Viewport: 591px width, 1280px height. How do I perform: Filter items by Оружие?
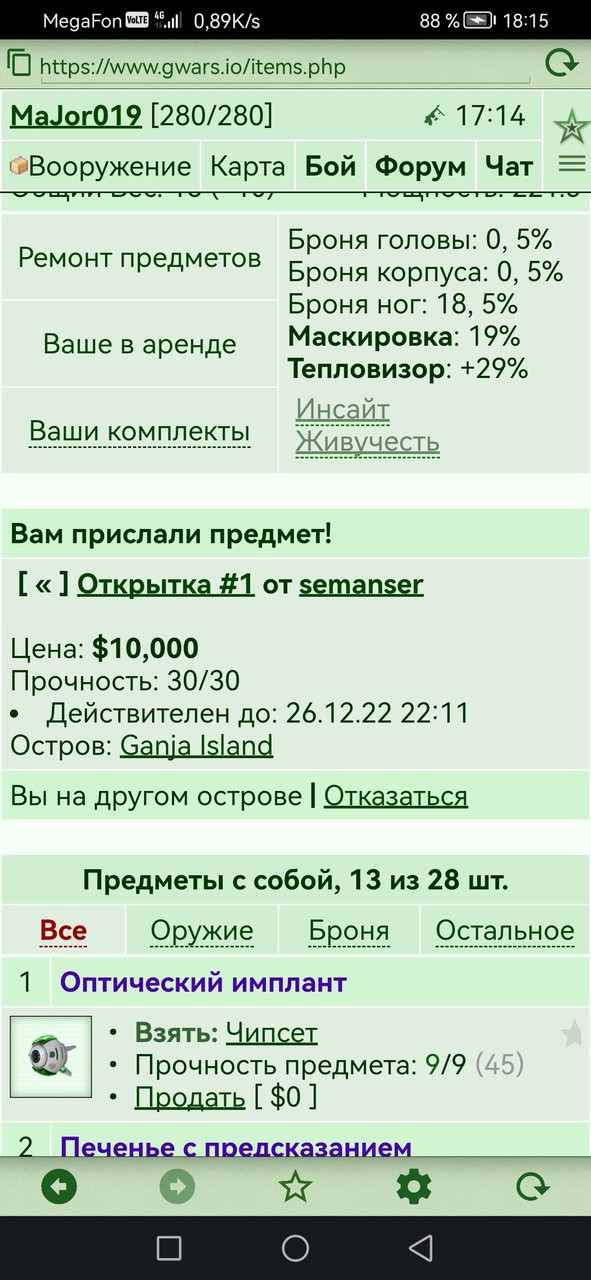click(202, 931)
